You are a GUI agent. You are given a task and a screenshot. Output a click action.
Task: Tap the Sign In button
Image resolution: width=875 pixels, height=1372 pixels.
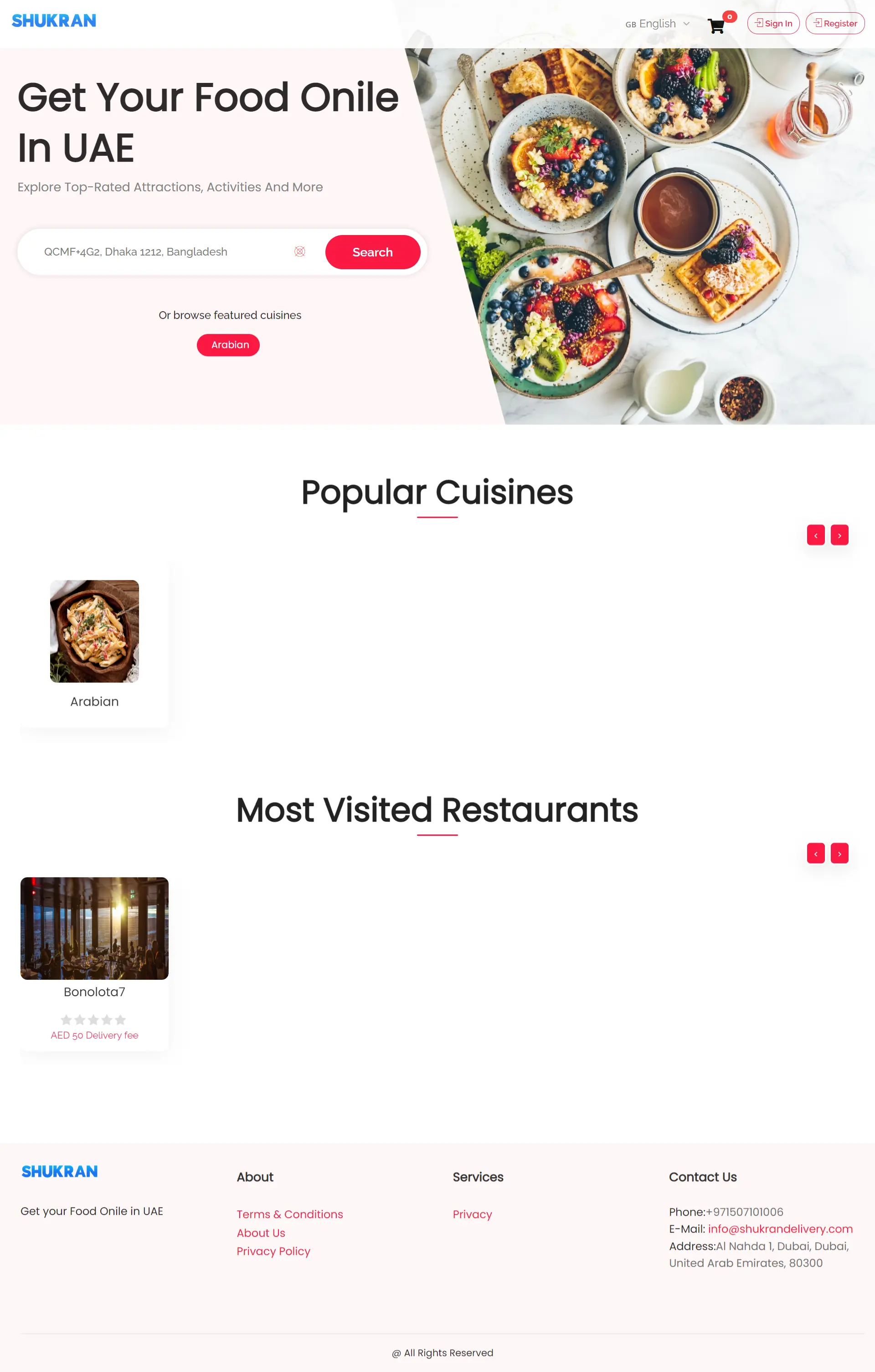tap(773, 23)
